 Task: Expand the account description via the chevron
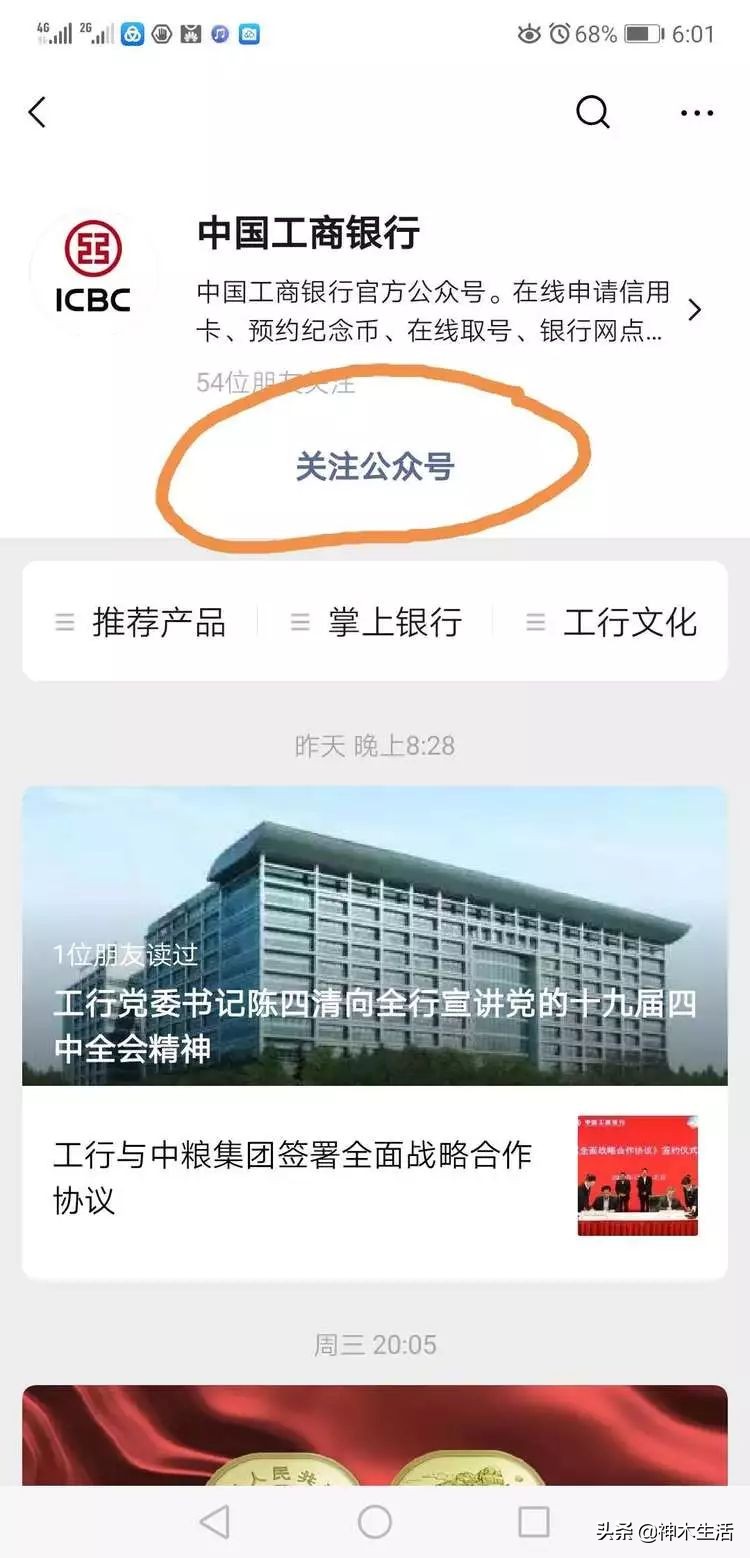pos(696,310)
